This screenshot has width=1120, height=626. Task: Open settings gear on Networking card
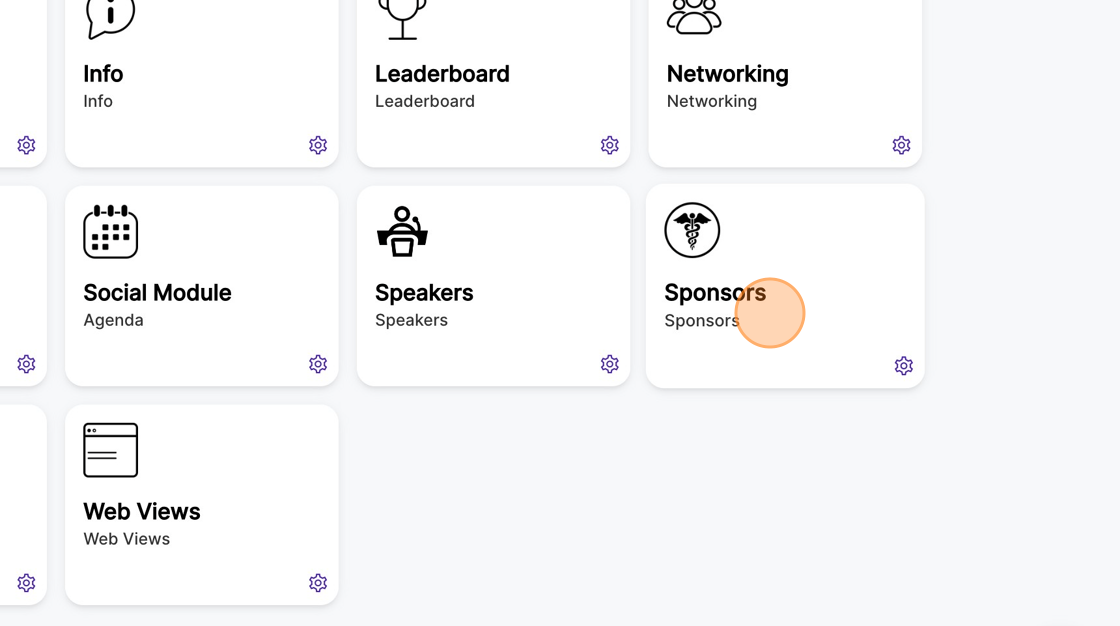click(901, 145)
